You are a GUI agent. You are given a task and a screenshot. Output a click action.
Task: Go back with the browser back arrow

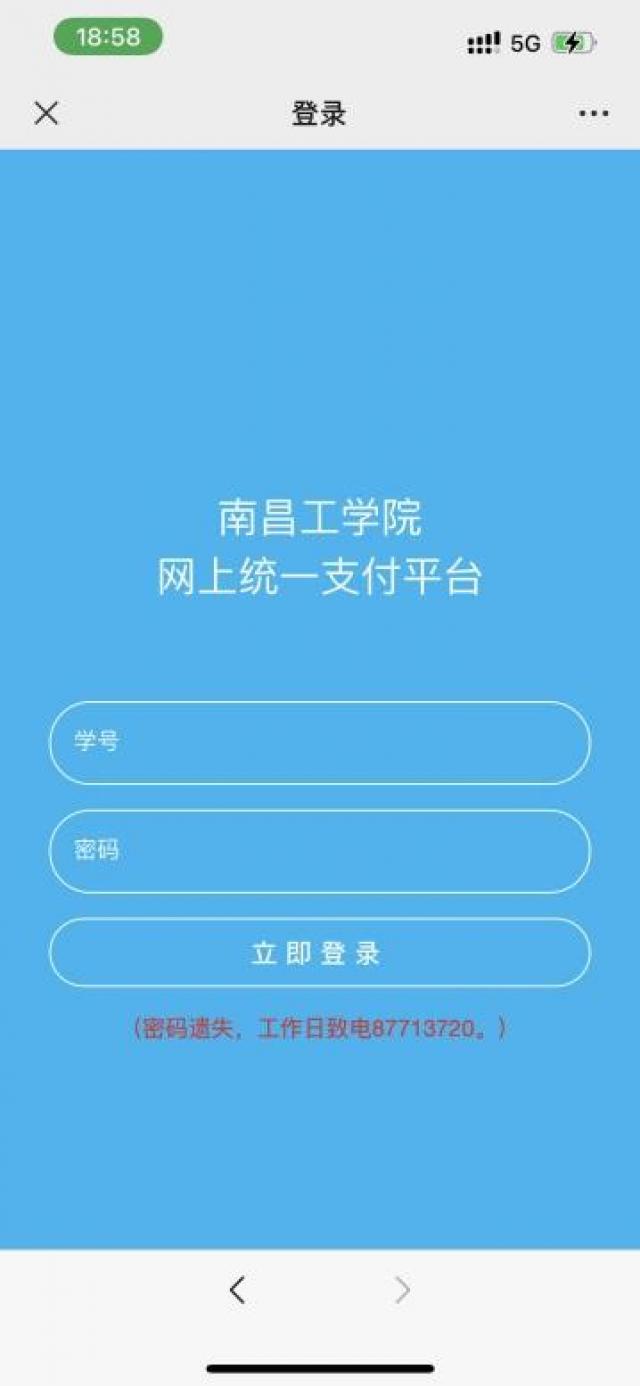click(237, 1291)
